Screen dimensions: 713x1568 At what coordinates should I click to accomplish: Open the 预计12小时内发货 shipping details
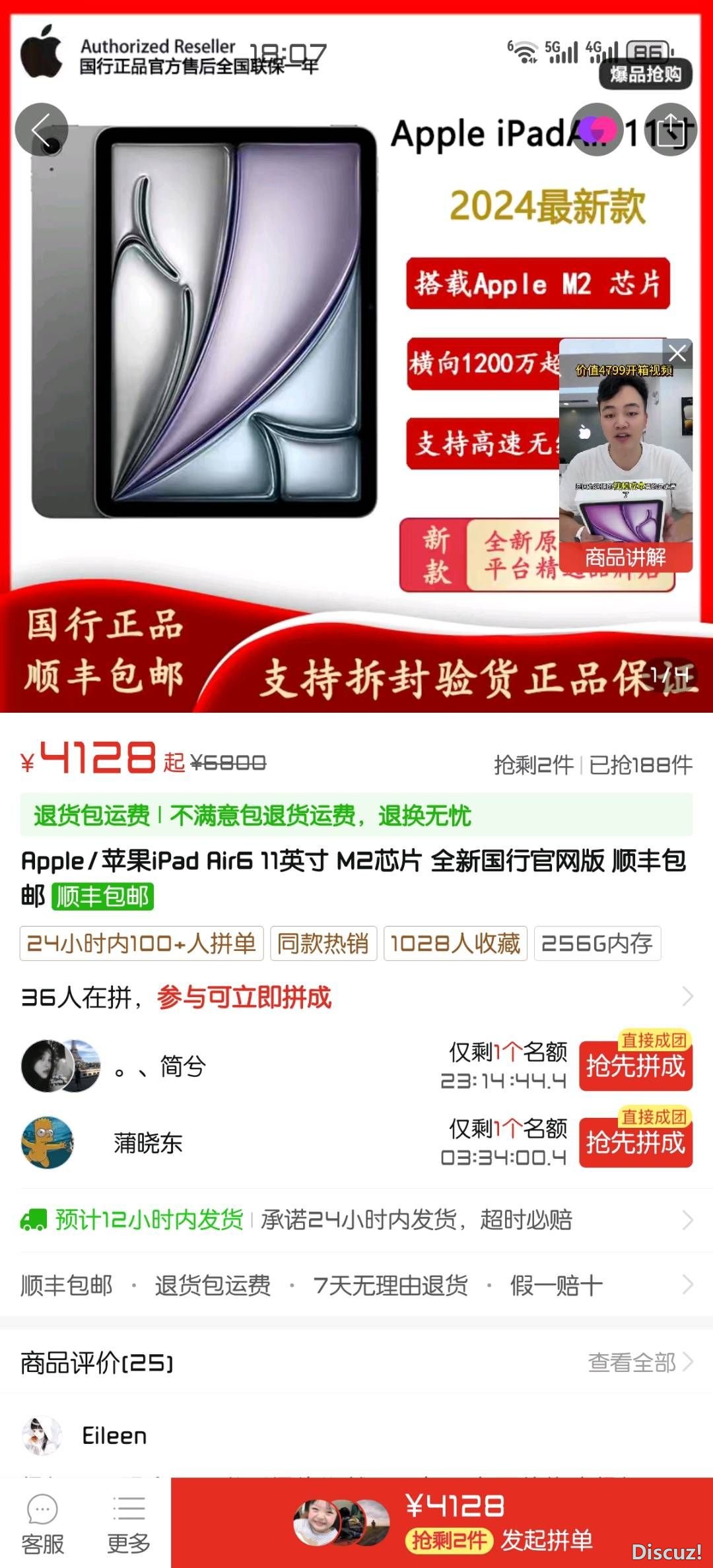coord(356,1220)
